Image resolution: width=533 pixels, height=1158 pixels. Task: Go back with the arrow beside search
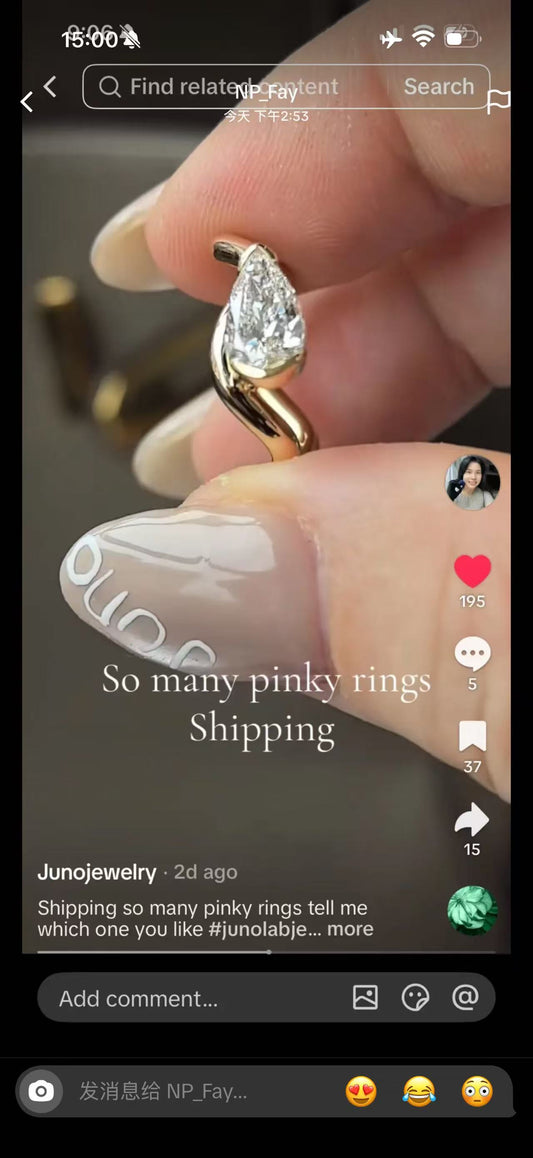tap(50, 86)
